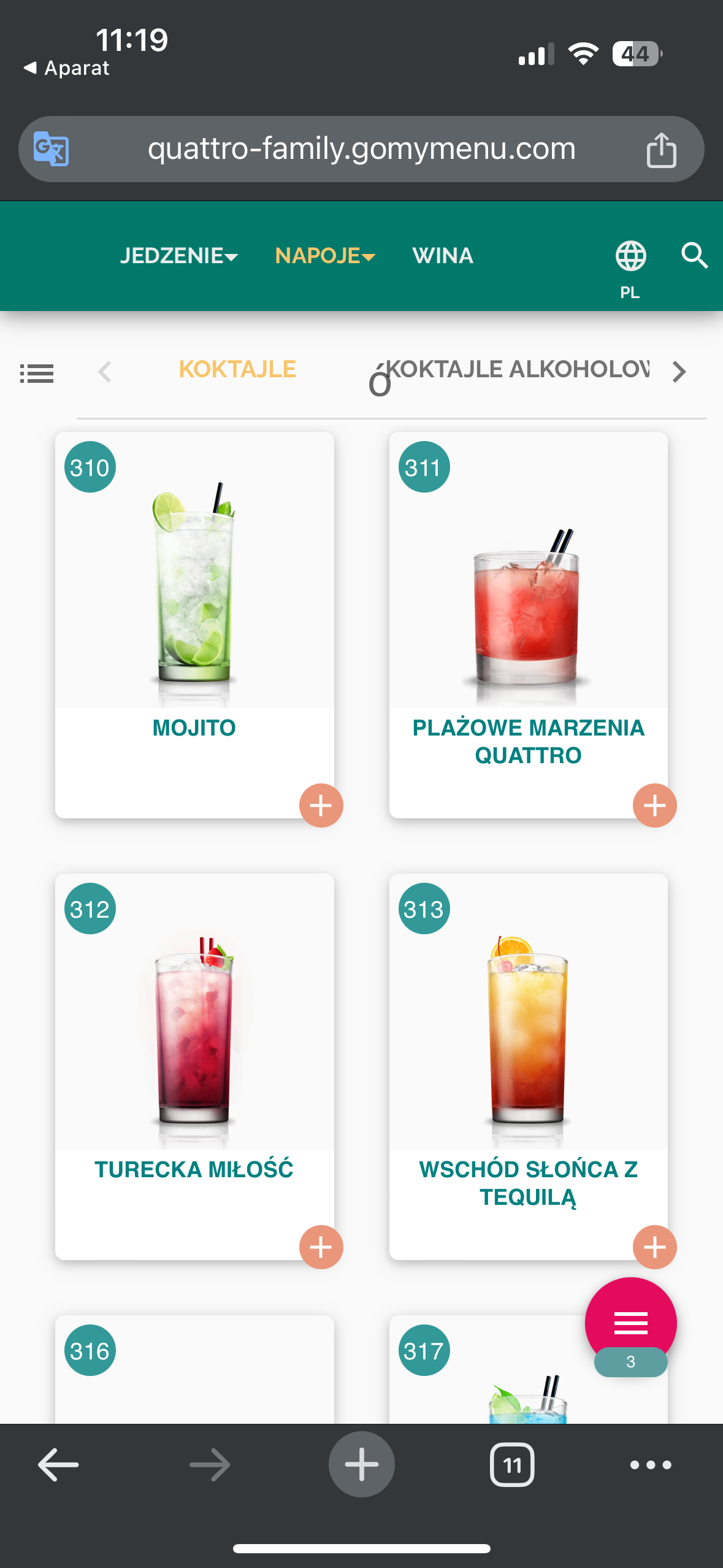Open the category list icon
The height and width of the screenshot is (1568, 723).
37,372
